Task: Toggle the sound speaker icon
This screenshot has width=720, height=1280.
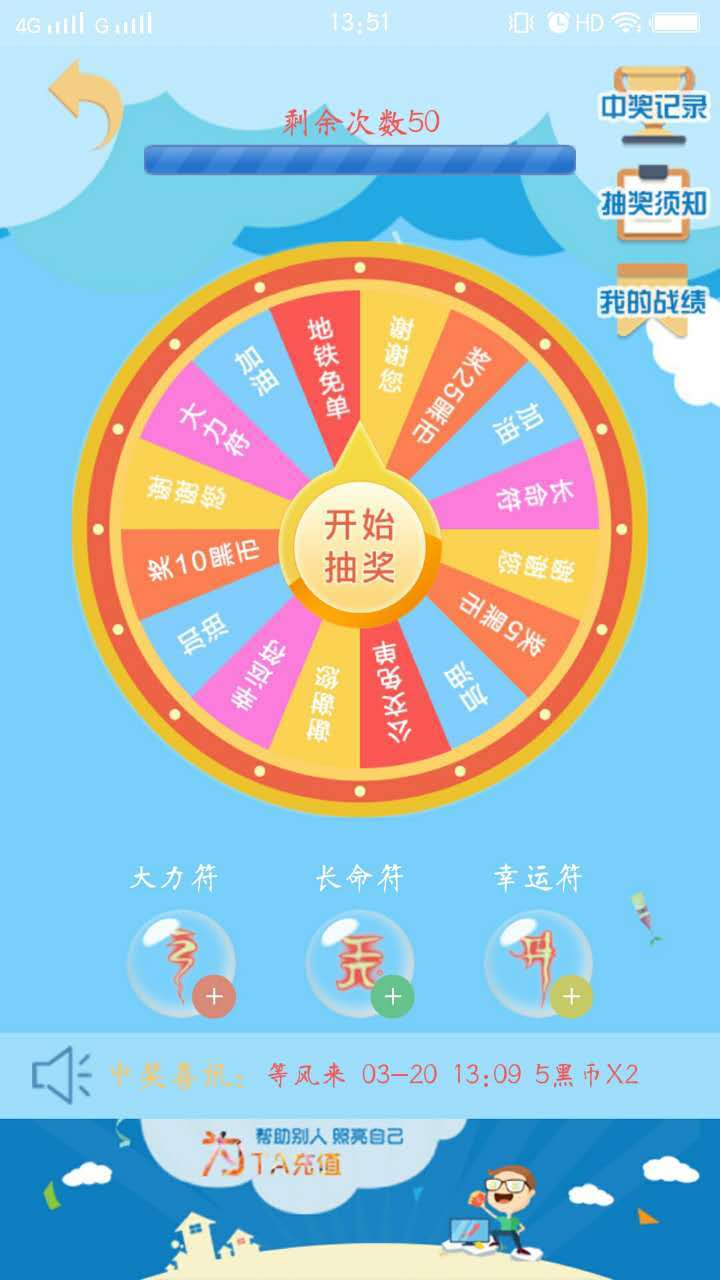Action: click(60, 1075)
